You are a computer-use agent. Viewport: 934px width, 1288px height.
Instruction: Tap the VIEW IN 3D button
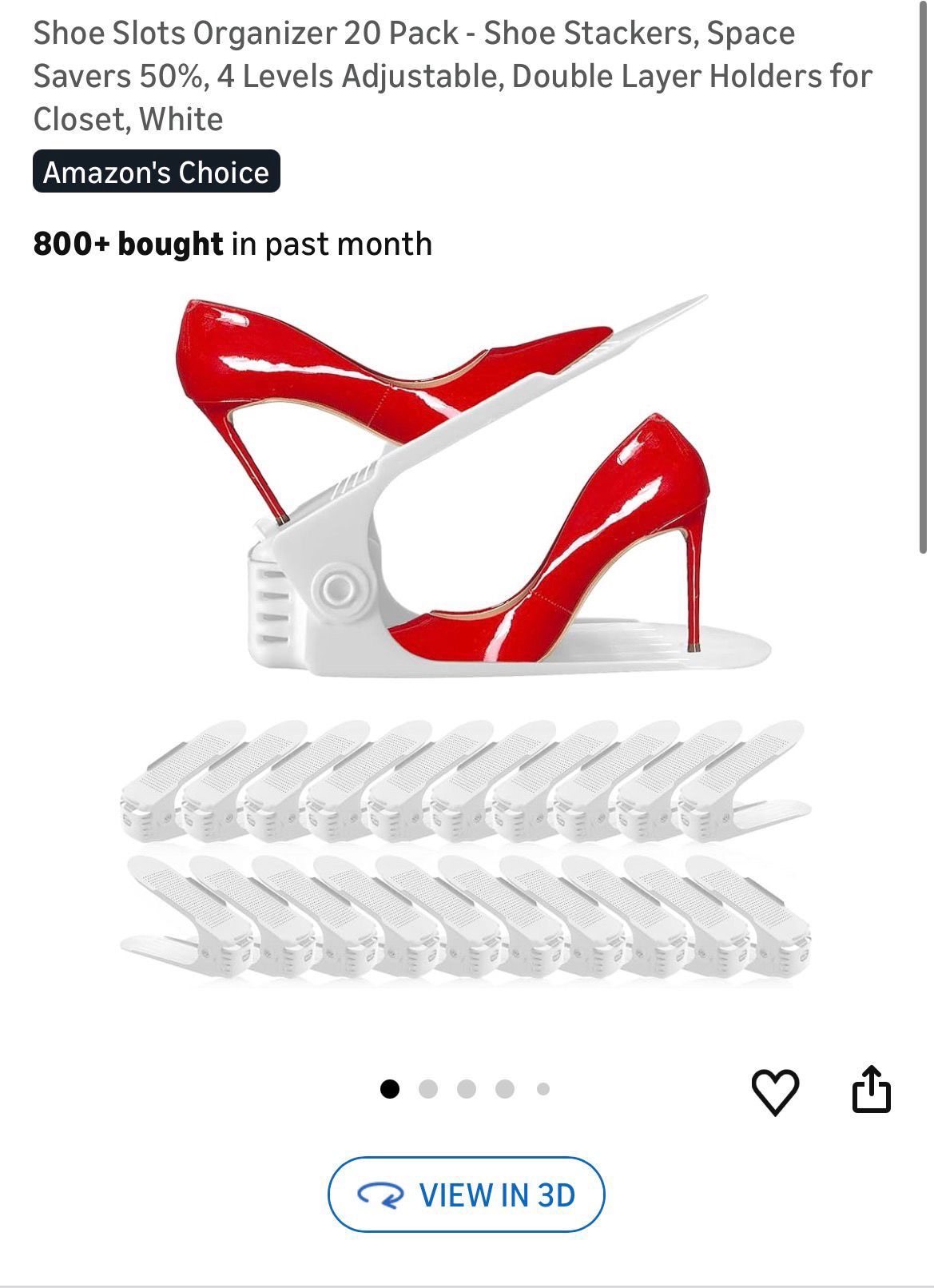click(466, 1195)
